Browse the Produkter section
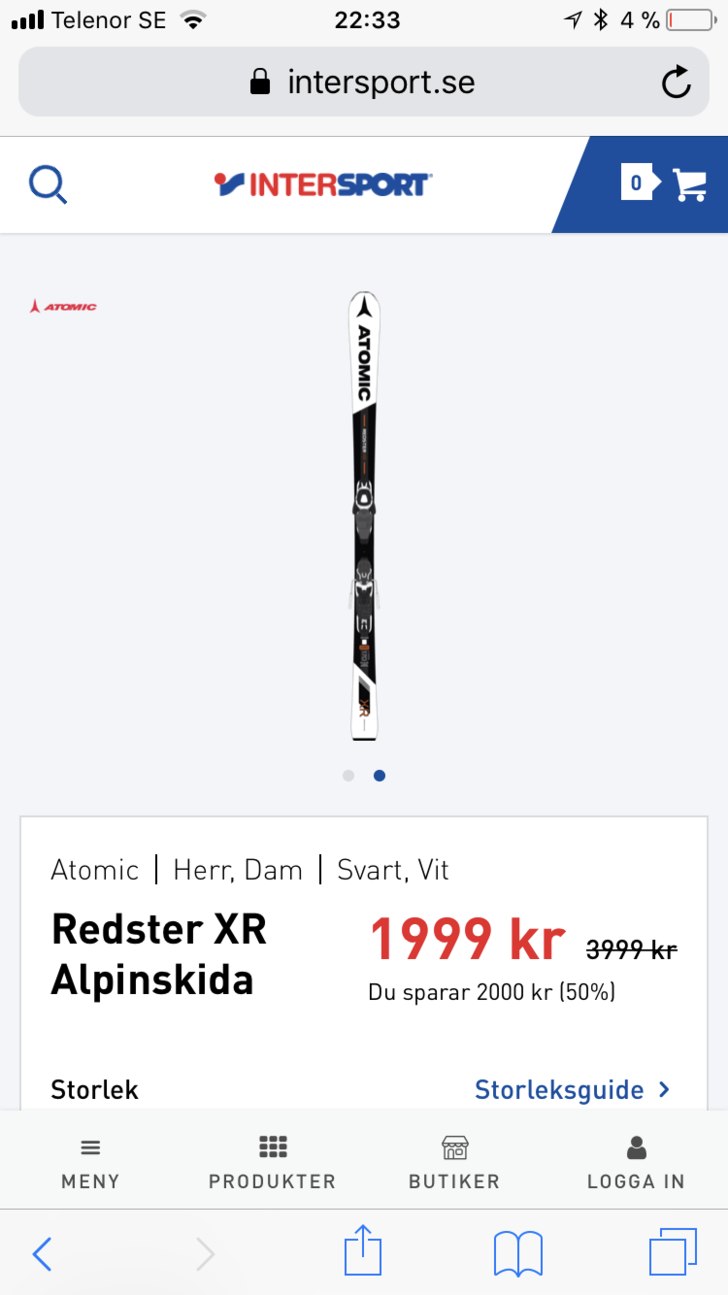This screenshot has height=1295, width=728. [x=272, y=1163]
